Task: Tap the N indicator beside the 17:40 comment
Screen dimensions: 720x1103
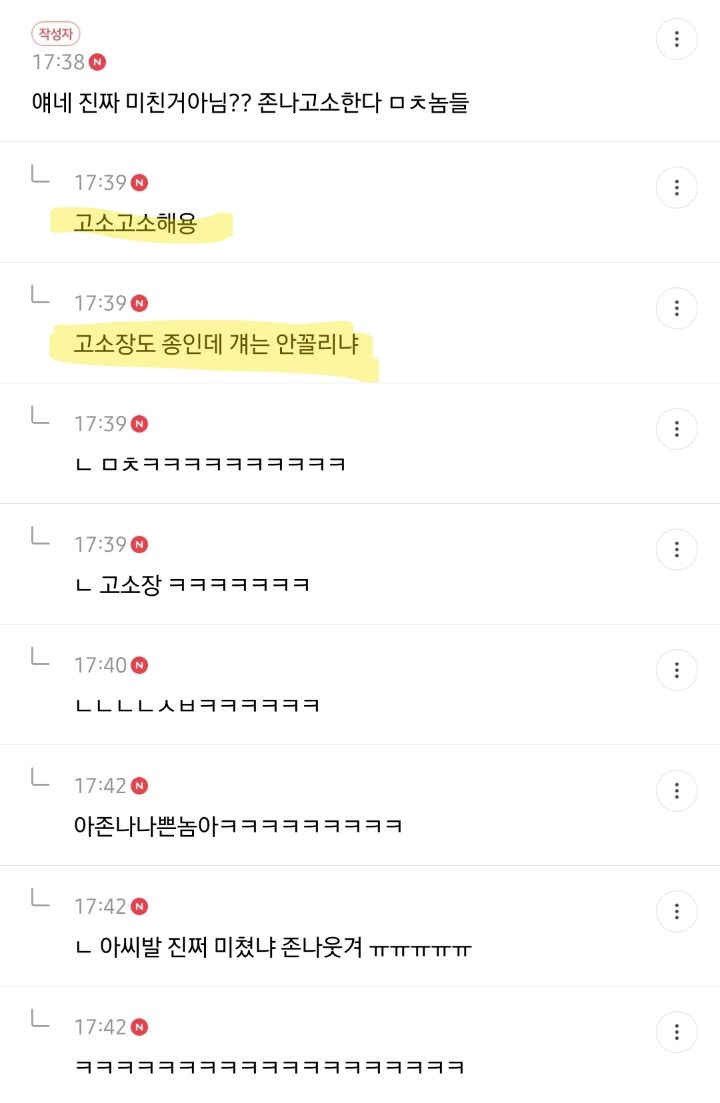Action: click(x=138, y=664)
